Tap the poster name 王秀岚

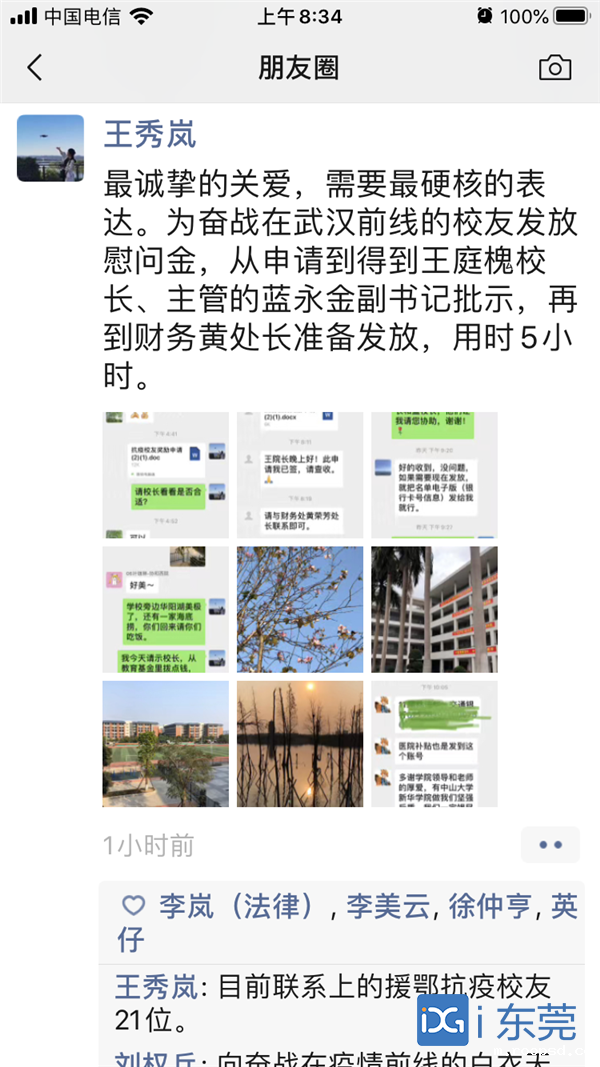(x=150, y=134)
